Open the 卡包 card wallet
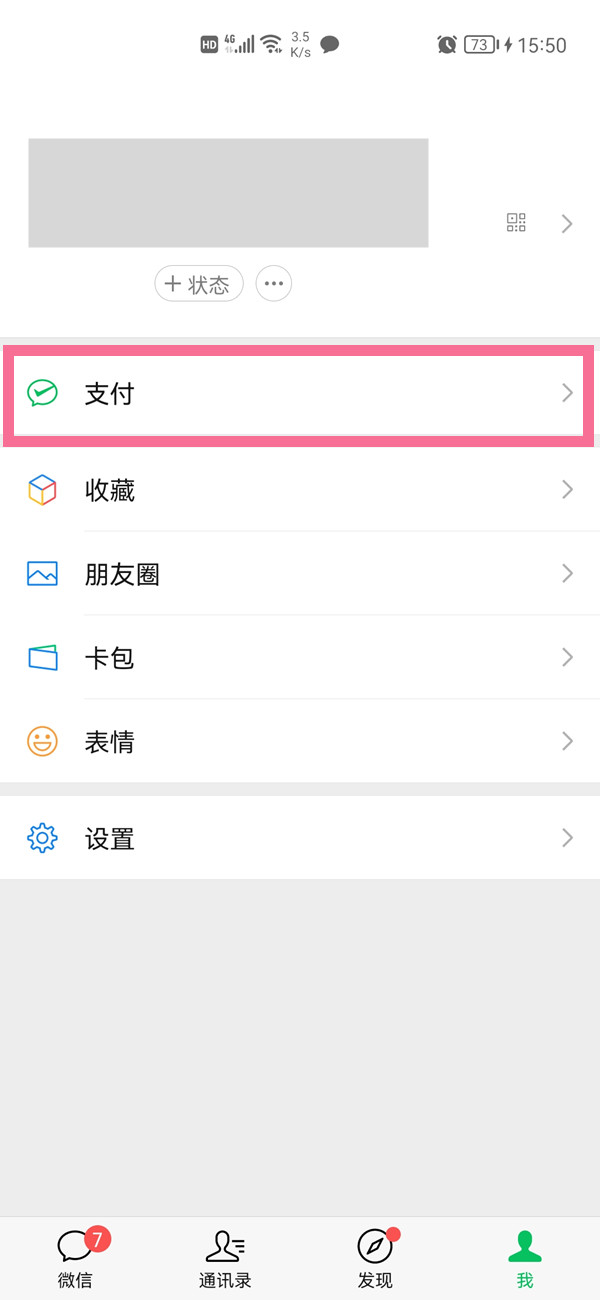The width and height of the screenshot is (600, 1300). tap(300, 658)
